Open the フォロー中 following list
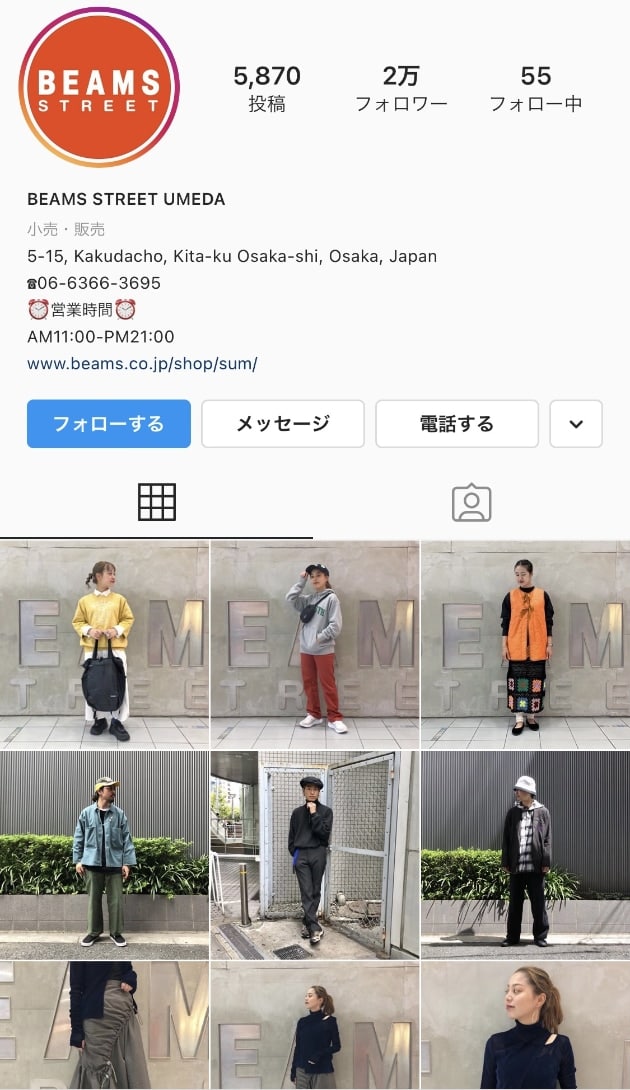Viewport: 630px width, 1090px height. [x=535, y=88]
